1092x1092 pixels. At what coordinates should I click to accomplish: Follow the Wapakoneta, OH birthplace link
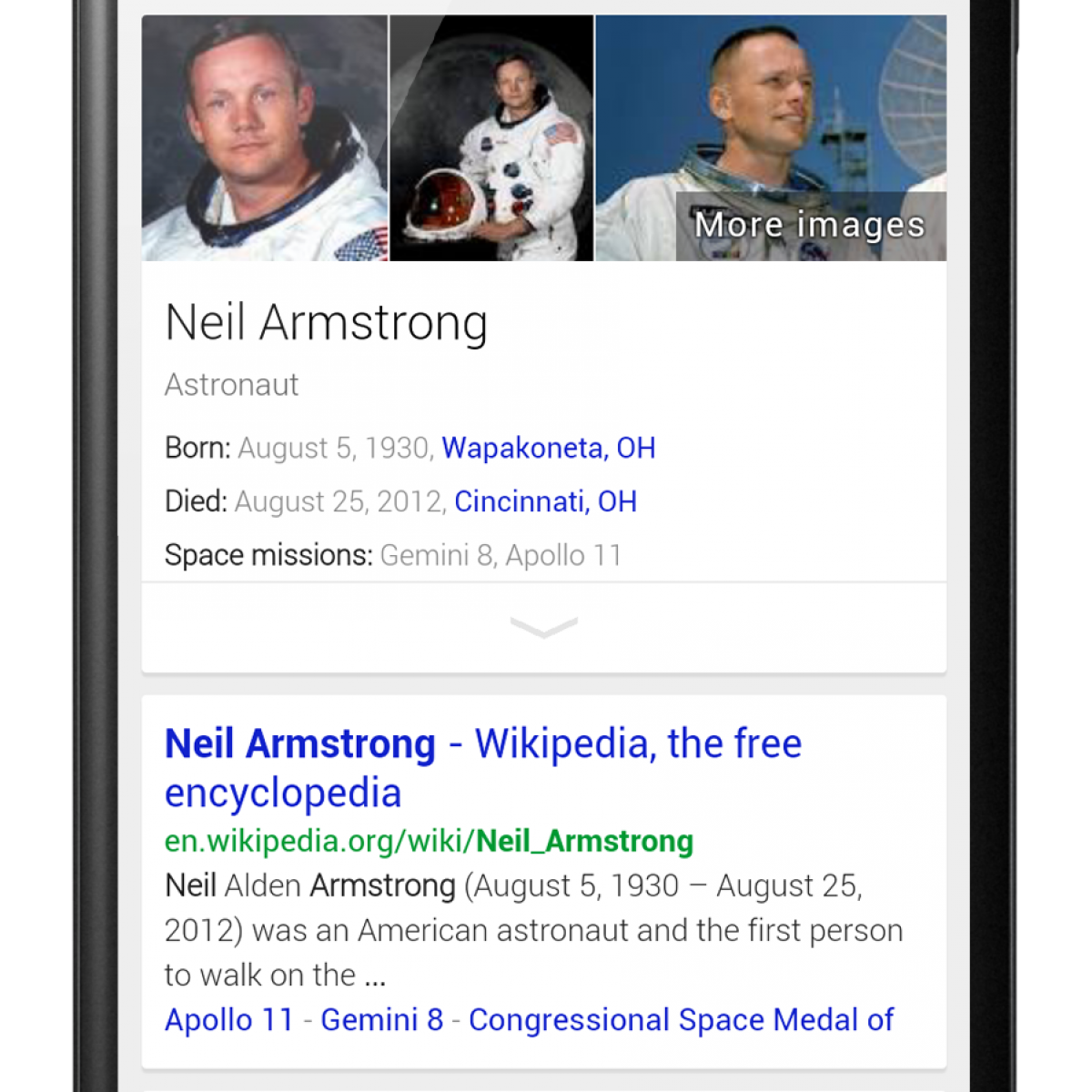(548, 448)
